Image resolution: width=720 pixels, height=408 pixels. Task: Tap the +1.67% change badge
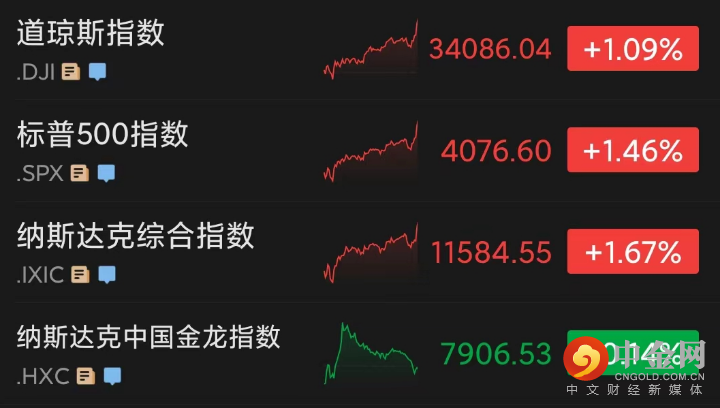633,252
